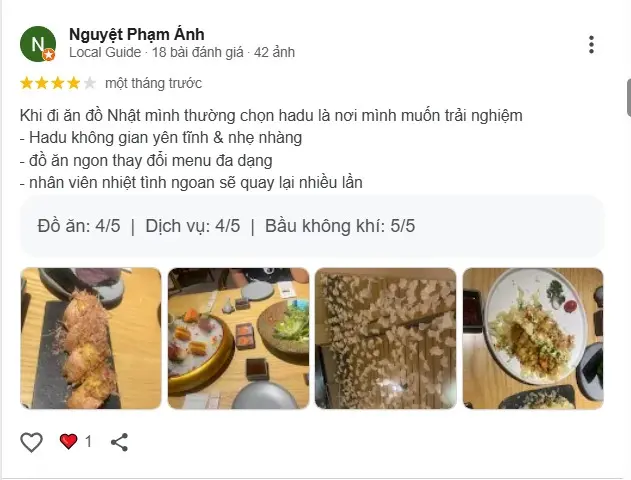Tap the red heart reaction icon
Image resolution: width=631 pixels, height=480 pixels.
[x=68, y=441]
